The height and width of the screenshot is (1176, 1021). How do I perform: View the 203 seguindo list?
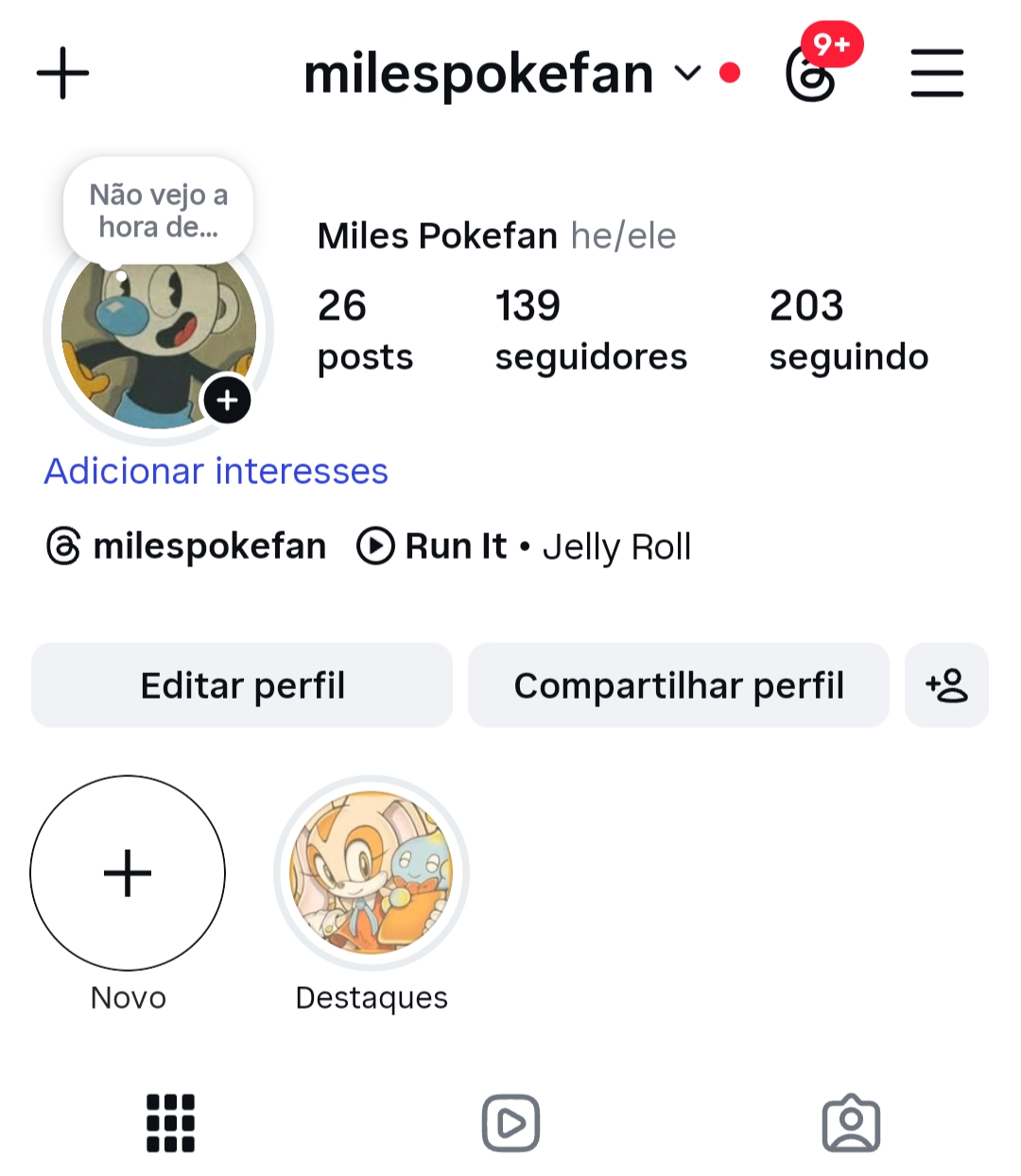click(x=848, y=331)
